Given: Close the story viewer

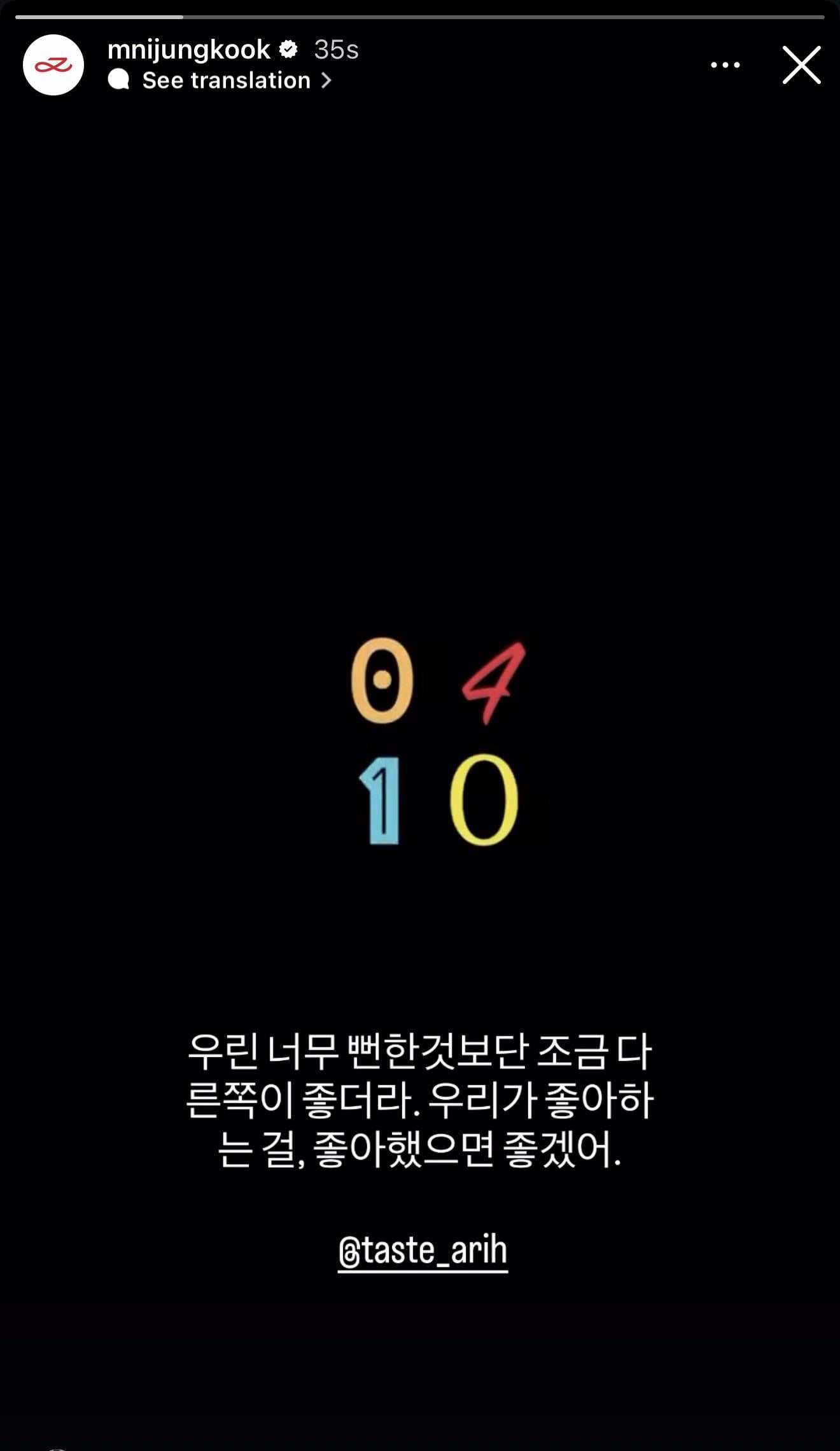Looking at the screenshot, I should [x=801, y=65].
